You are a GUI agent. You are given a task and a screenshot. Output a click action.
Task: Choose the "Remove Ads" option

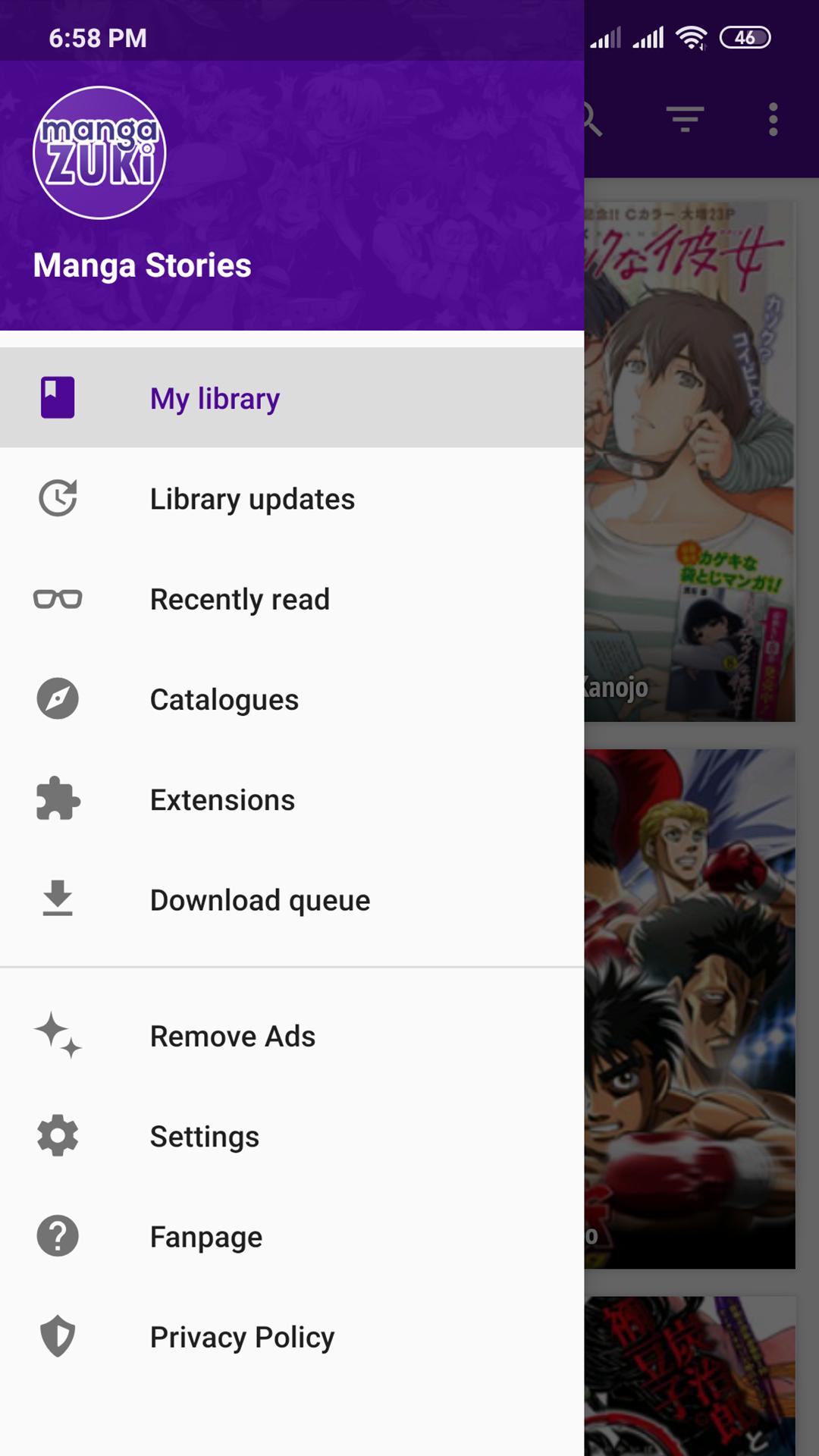tap(233, 1036)
